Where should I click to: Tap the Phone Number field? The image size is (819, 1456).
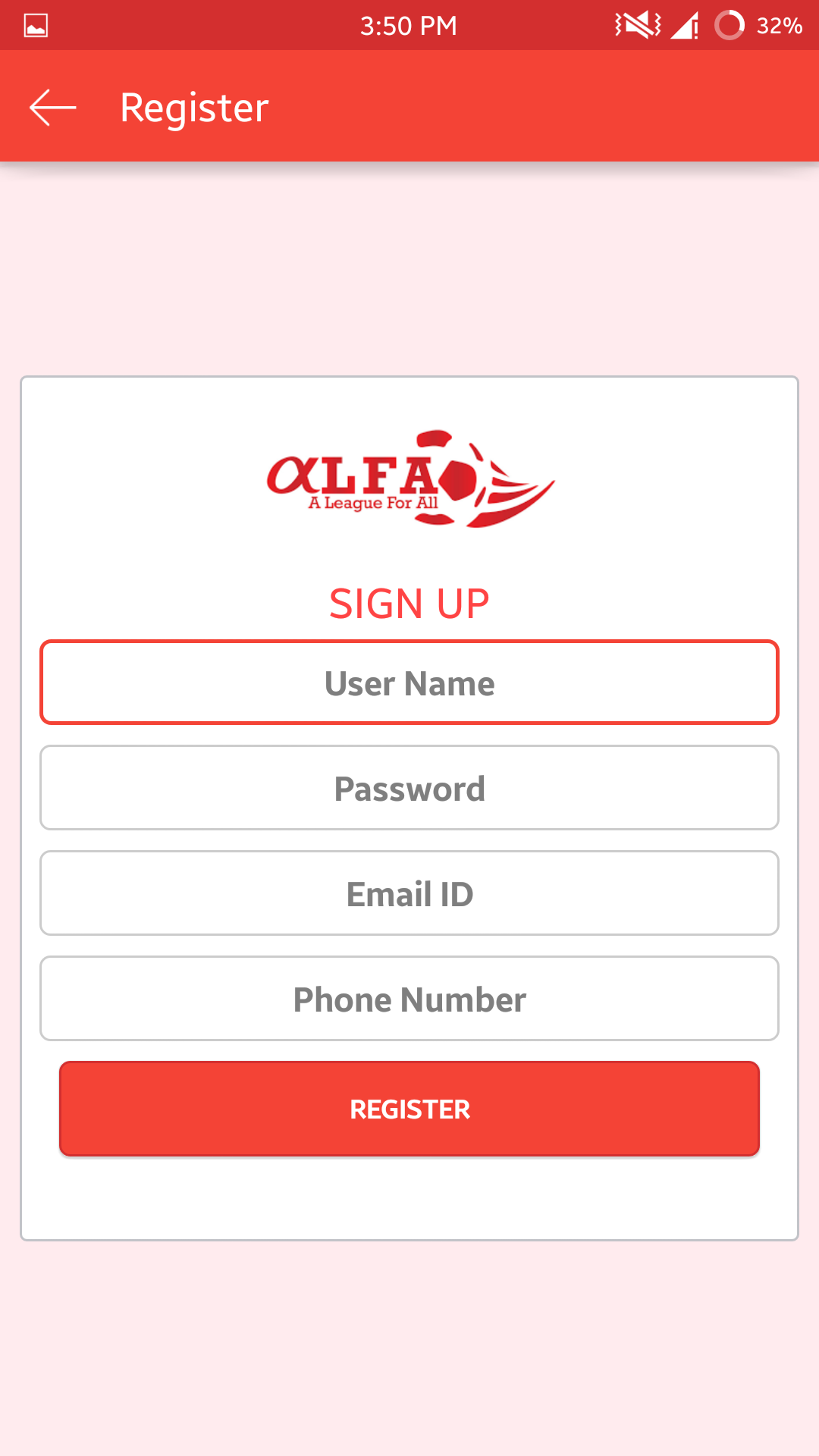point(409,999)
